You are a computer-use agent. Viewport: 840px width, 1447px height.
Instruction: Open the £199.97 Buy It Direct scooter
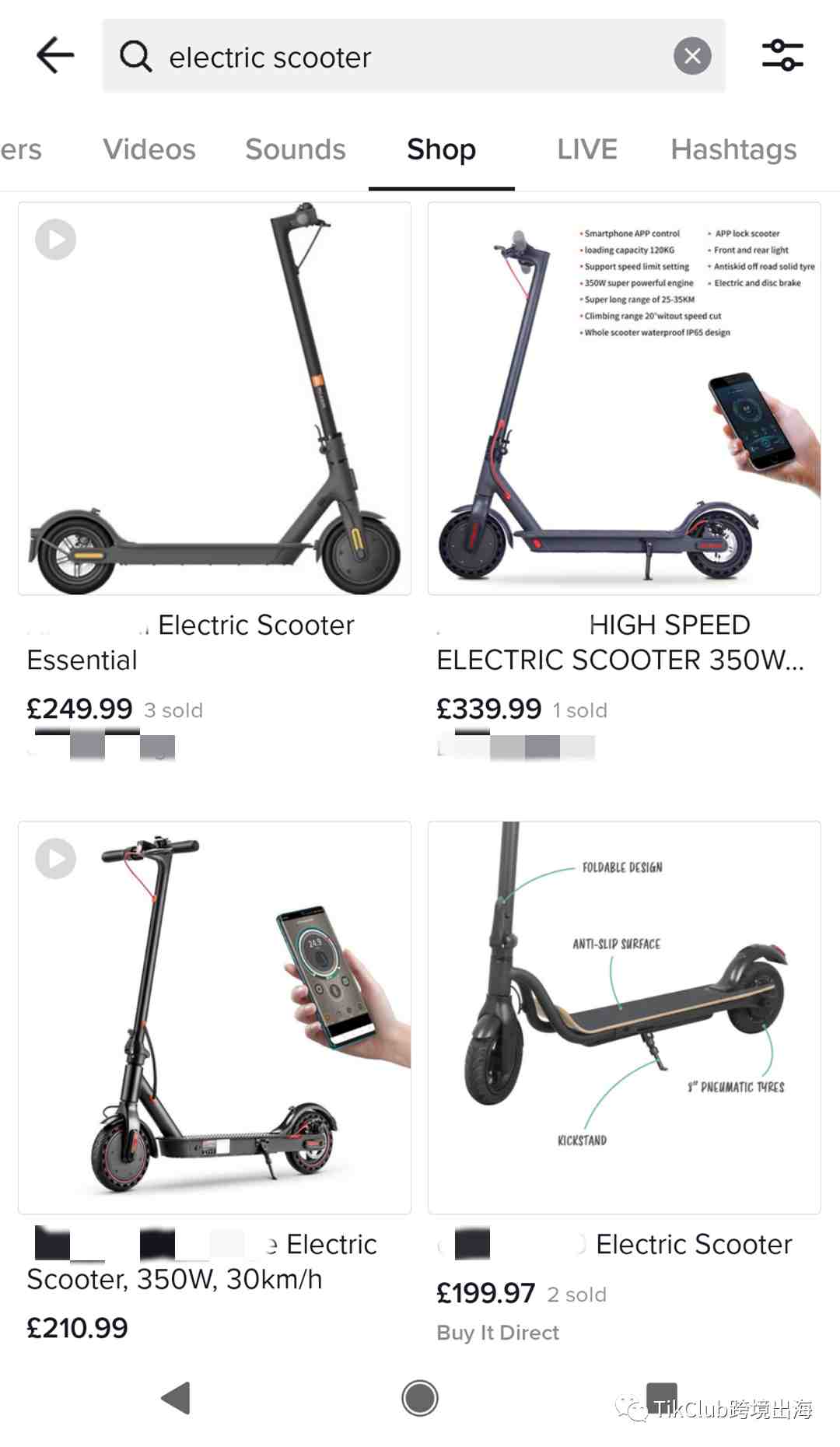624,1018
